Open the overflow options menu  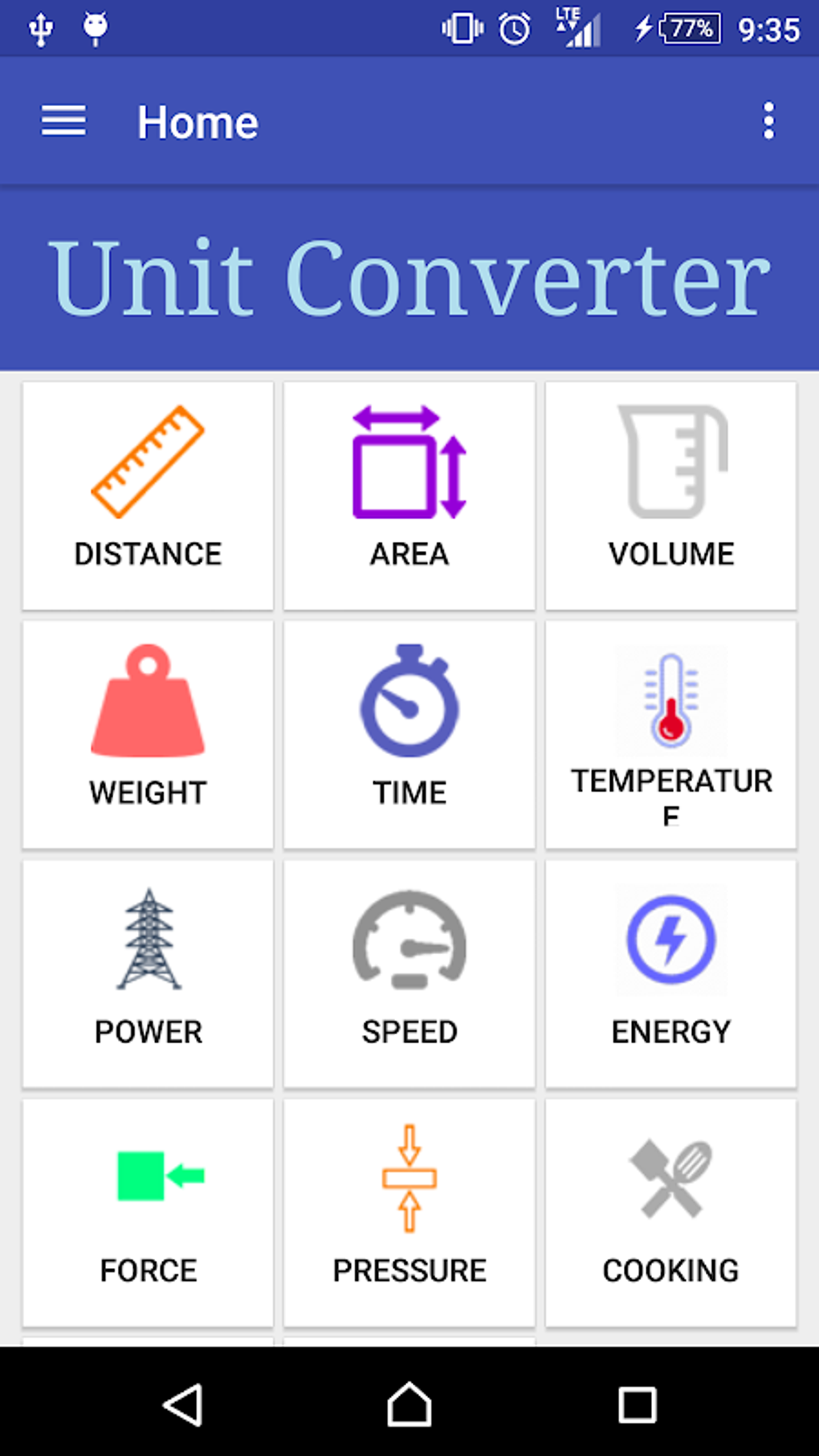click(x=768, y=121)
